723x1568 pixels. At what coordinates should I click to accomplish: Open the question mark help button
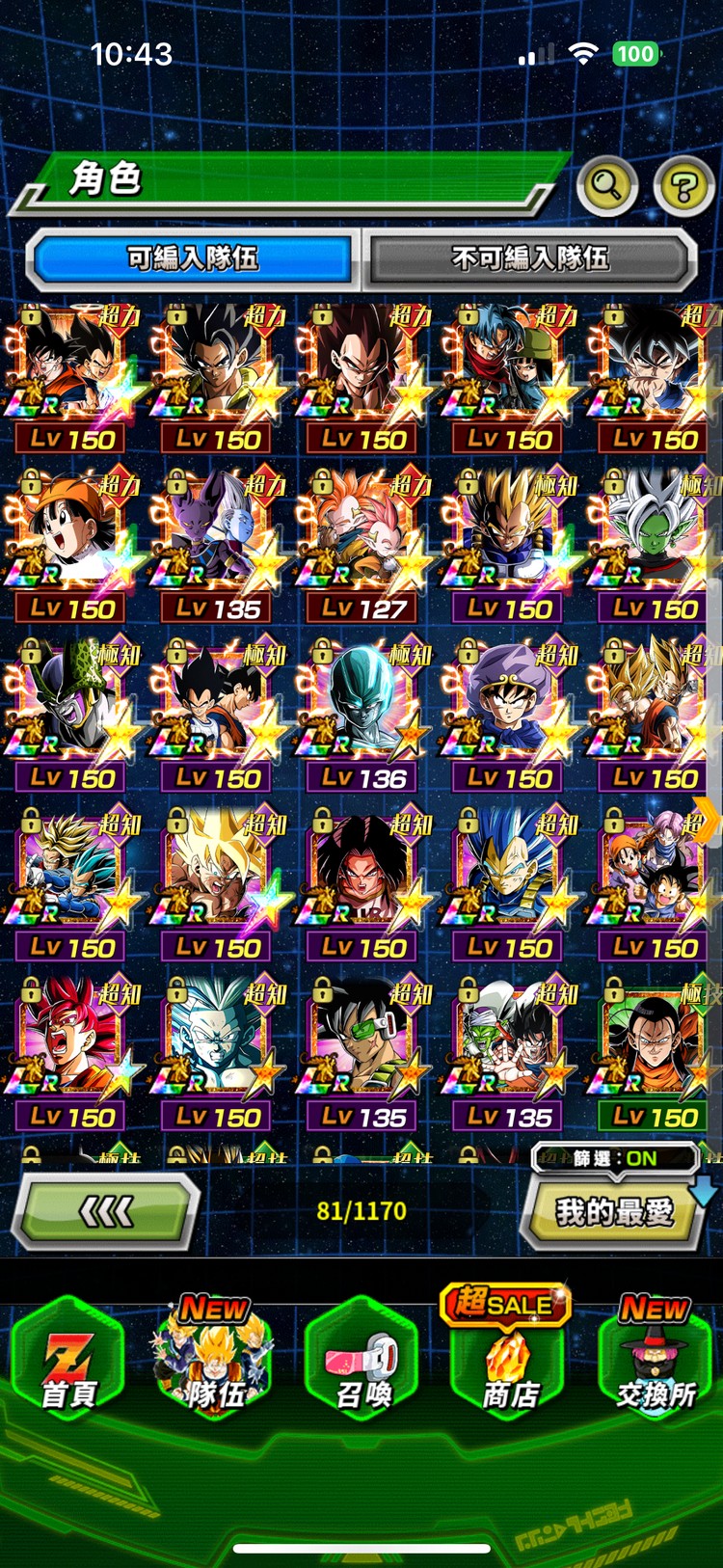[x=683, y=185]
